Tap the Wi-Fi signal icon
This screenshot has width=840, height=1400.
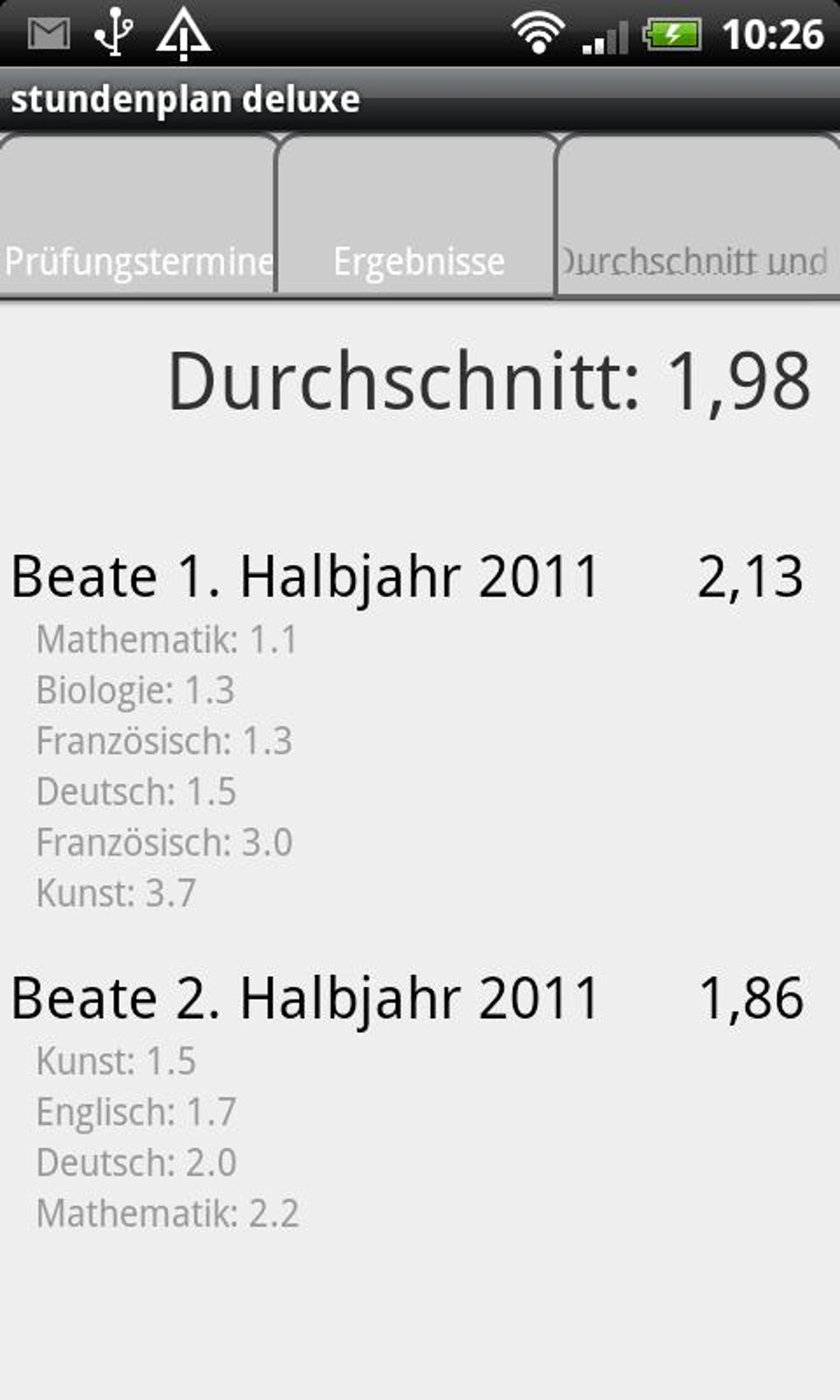[x=537, y=33]
